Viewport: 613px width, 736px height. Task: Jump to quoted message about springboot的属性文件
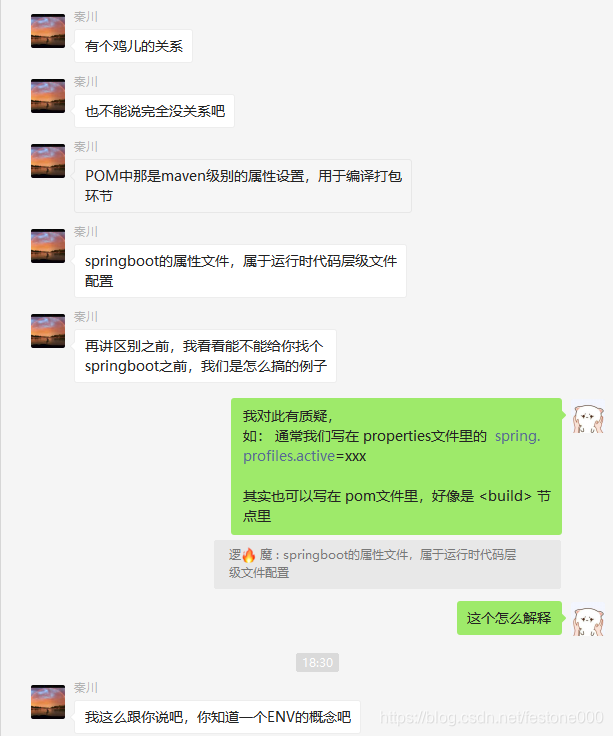(x=387, y=563)
